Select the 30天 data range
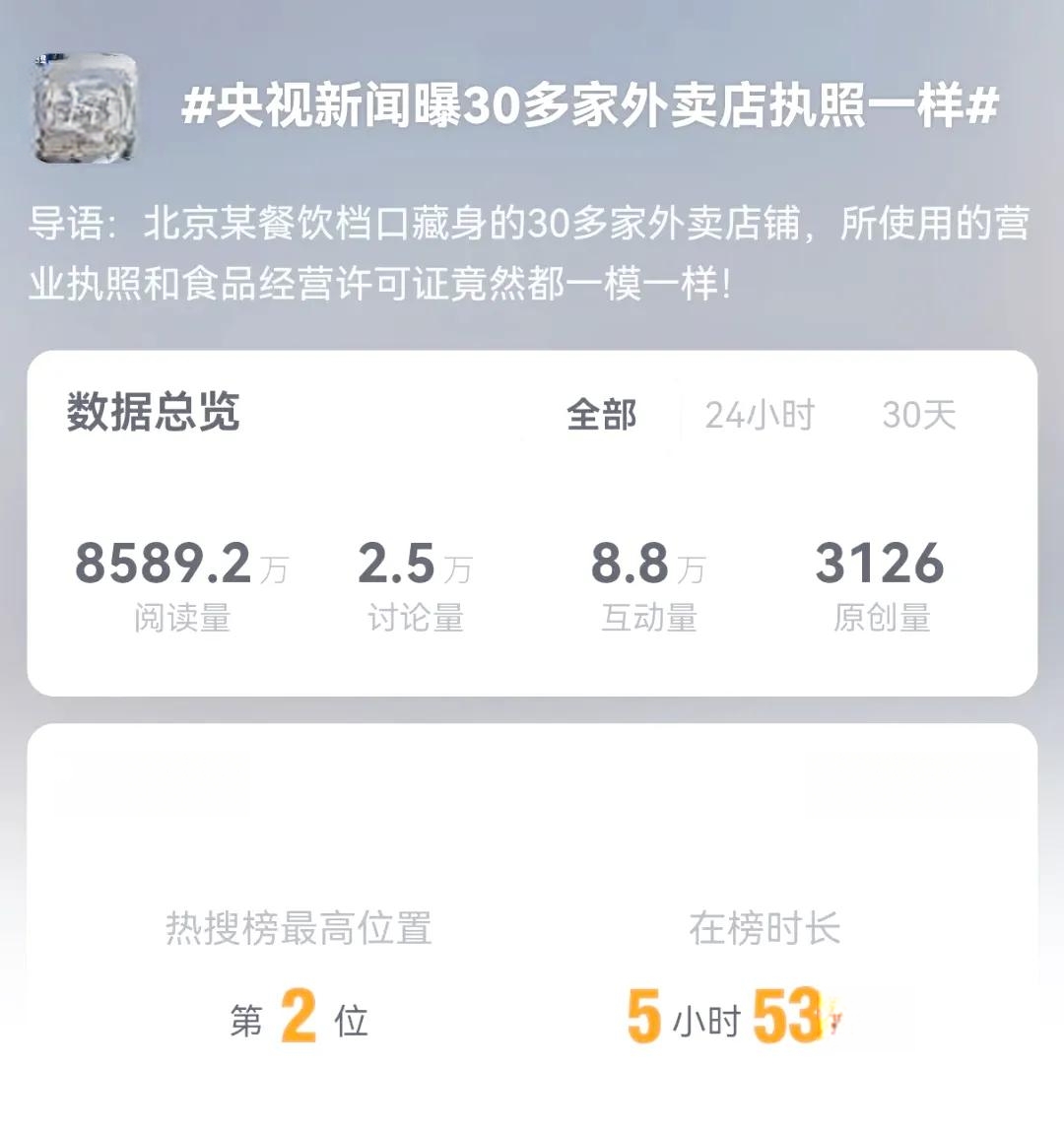Image resolution: width=1064 pixels, height=1134 pixels. (x=918, y=415)
